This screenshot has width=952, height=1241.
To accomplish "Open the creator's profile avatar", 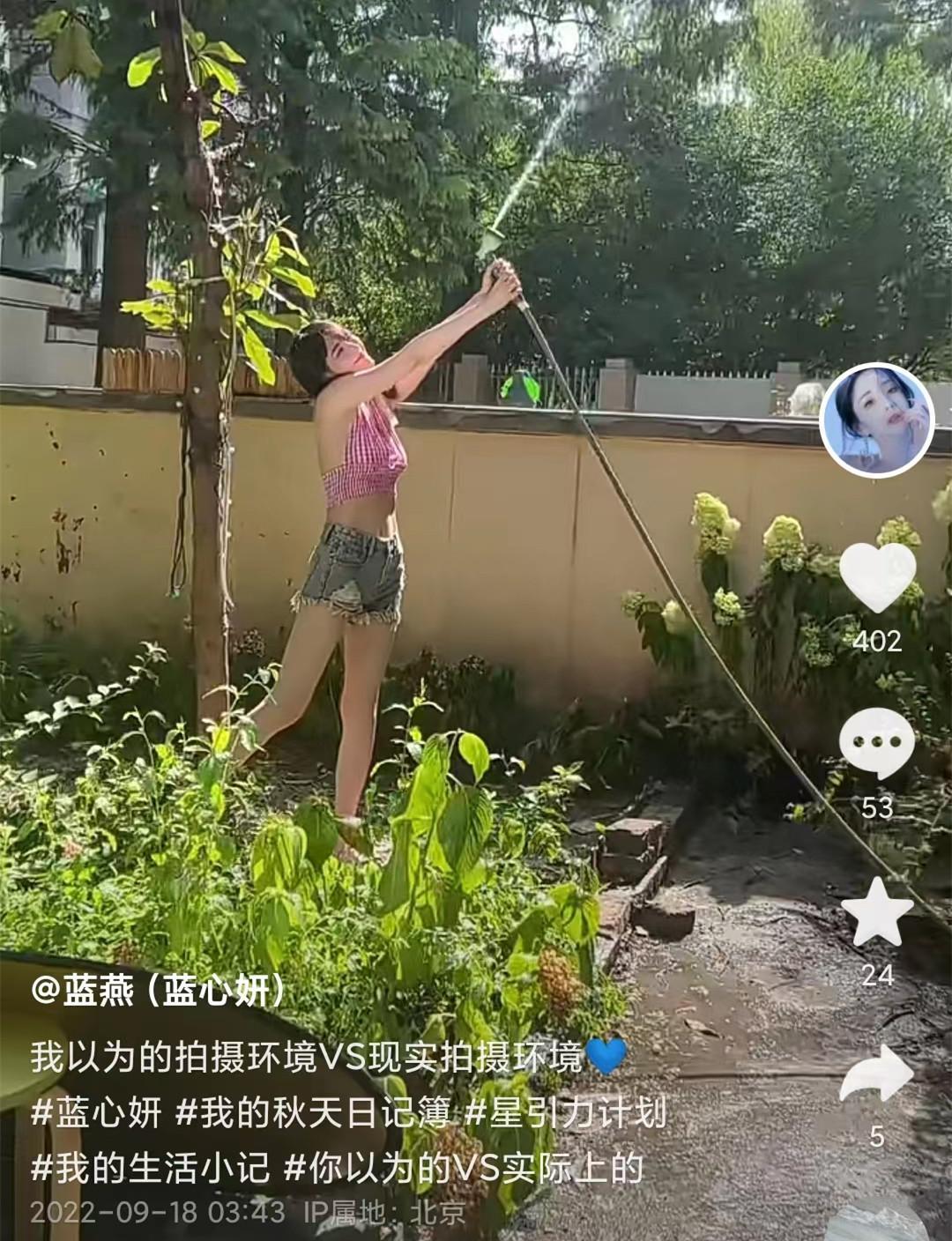I will click(876, 420).
